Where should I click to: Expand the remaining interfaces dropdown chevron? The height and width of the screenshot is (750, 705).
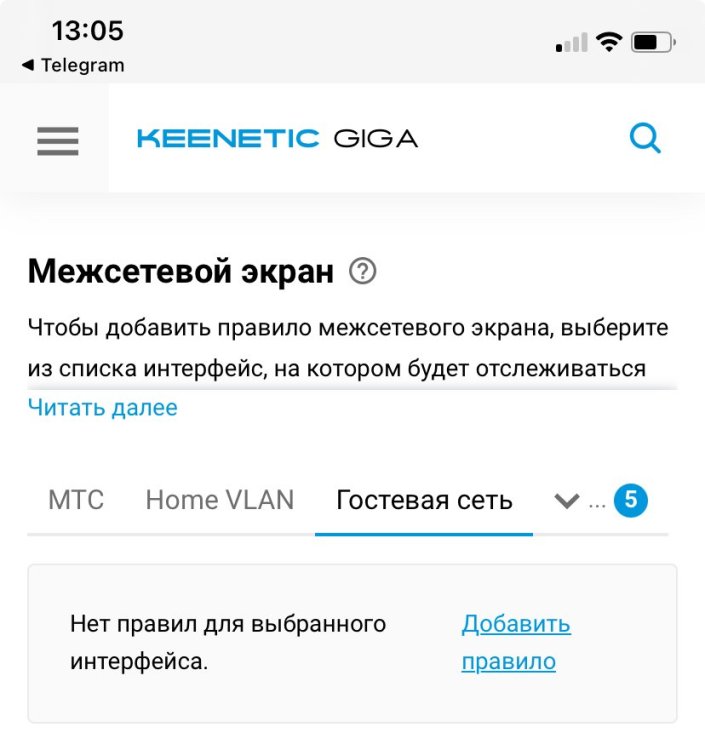click(567, 501)
